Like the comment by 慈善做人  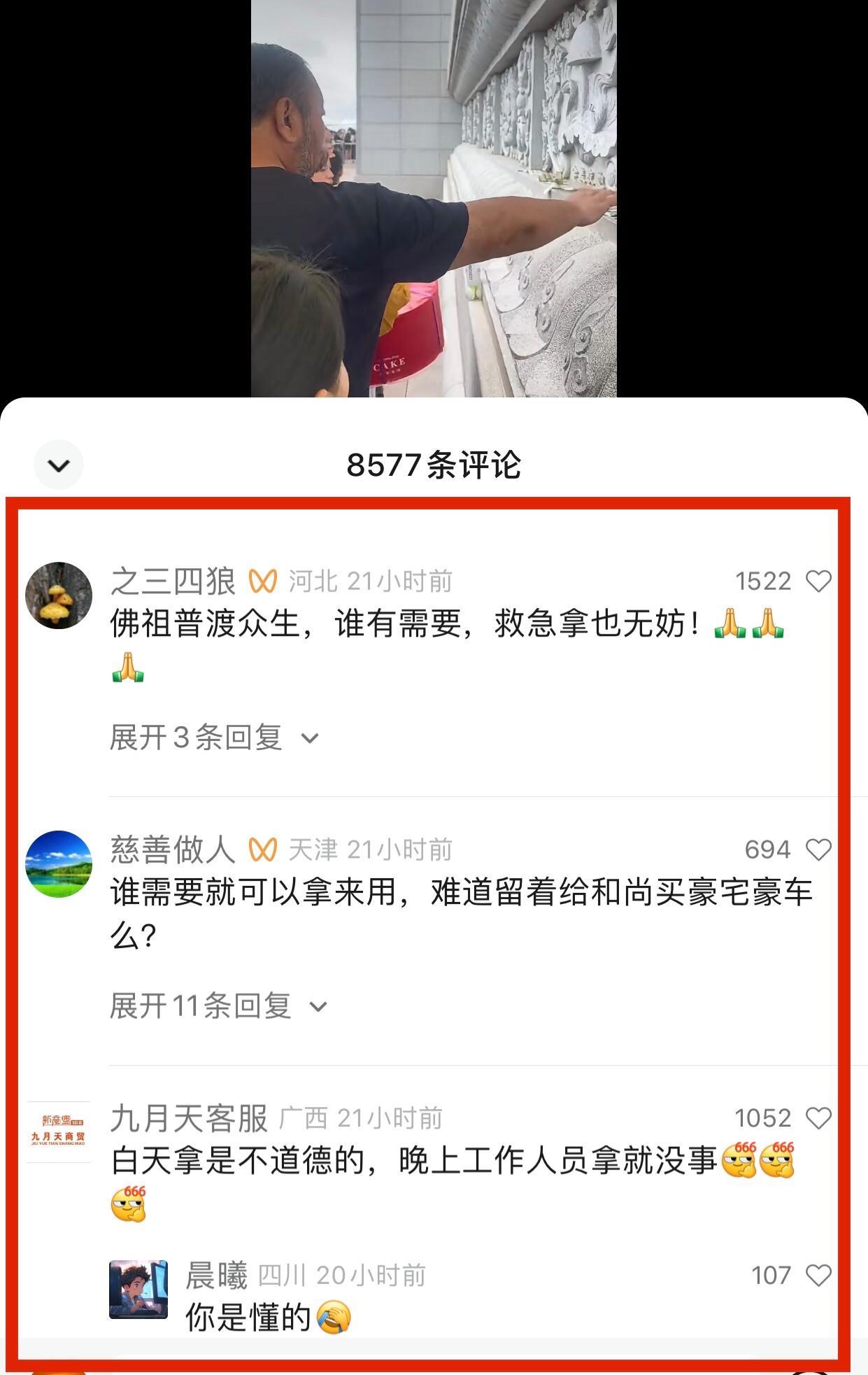818,850
